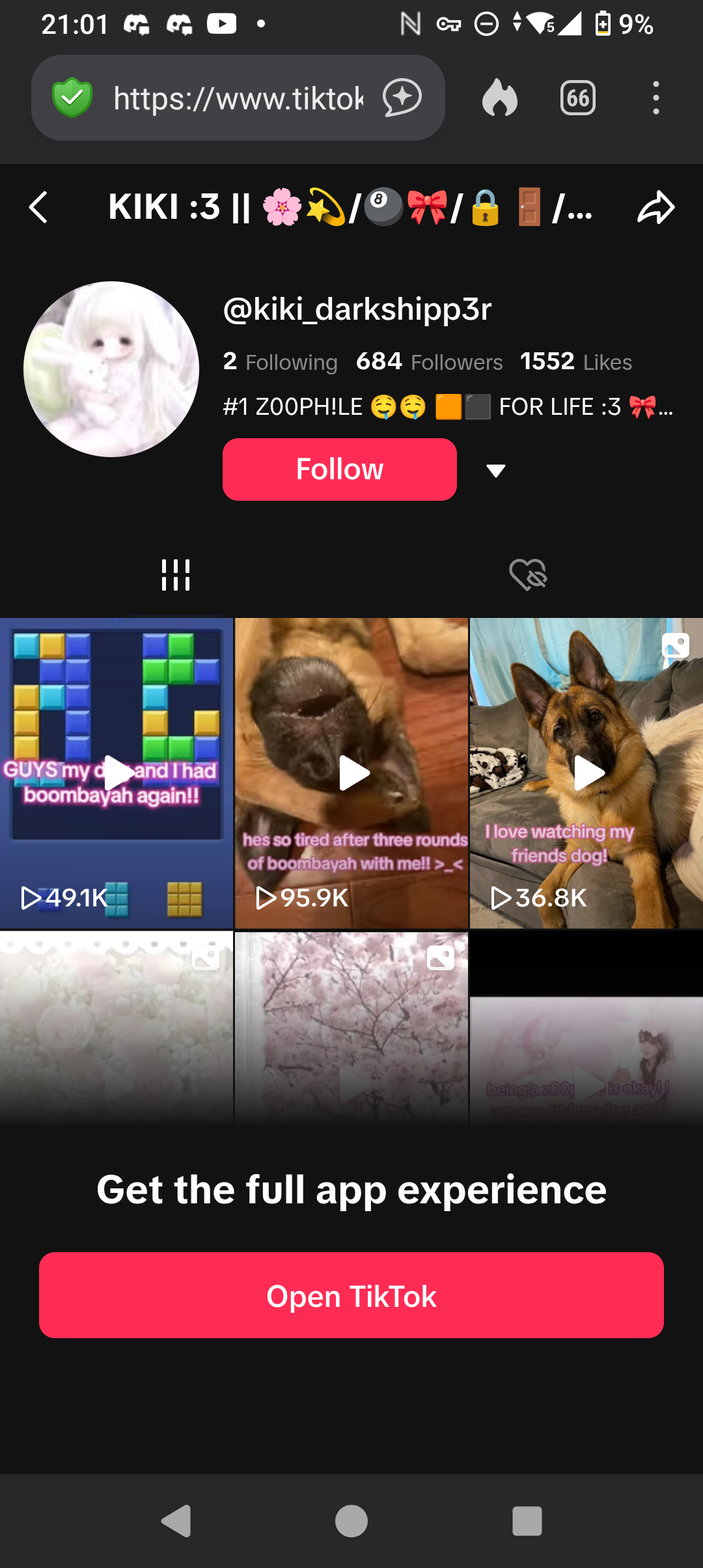Open the browser's 66 tabs switcher
This screenshot has height=1568, width=703.
click(577, 98)
